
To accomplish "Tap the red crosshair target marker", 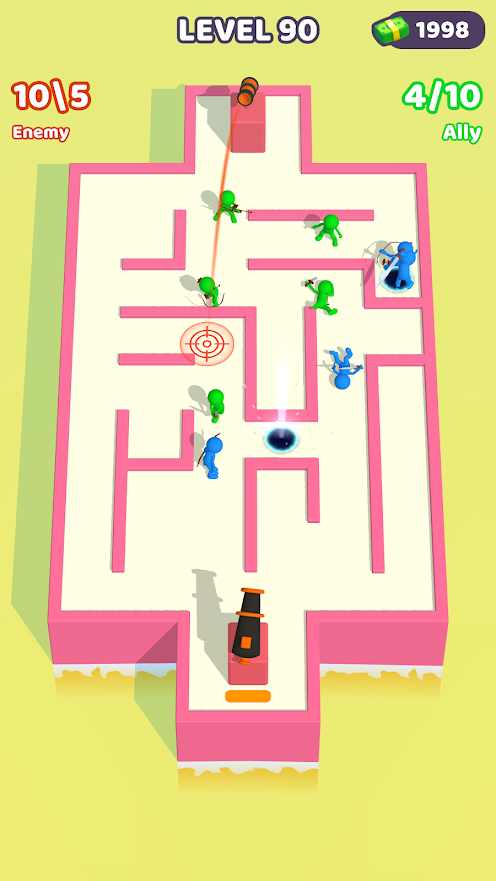I will pyautogui.click(x=207, y=344).
